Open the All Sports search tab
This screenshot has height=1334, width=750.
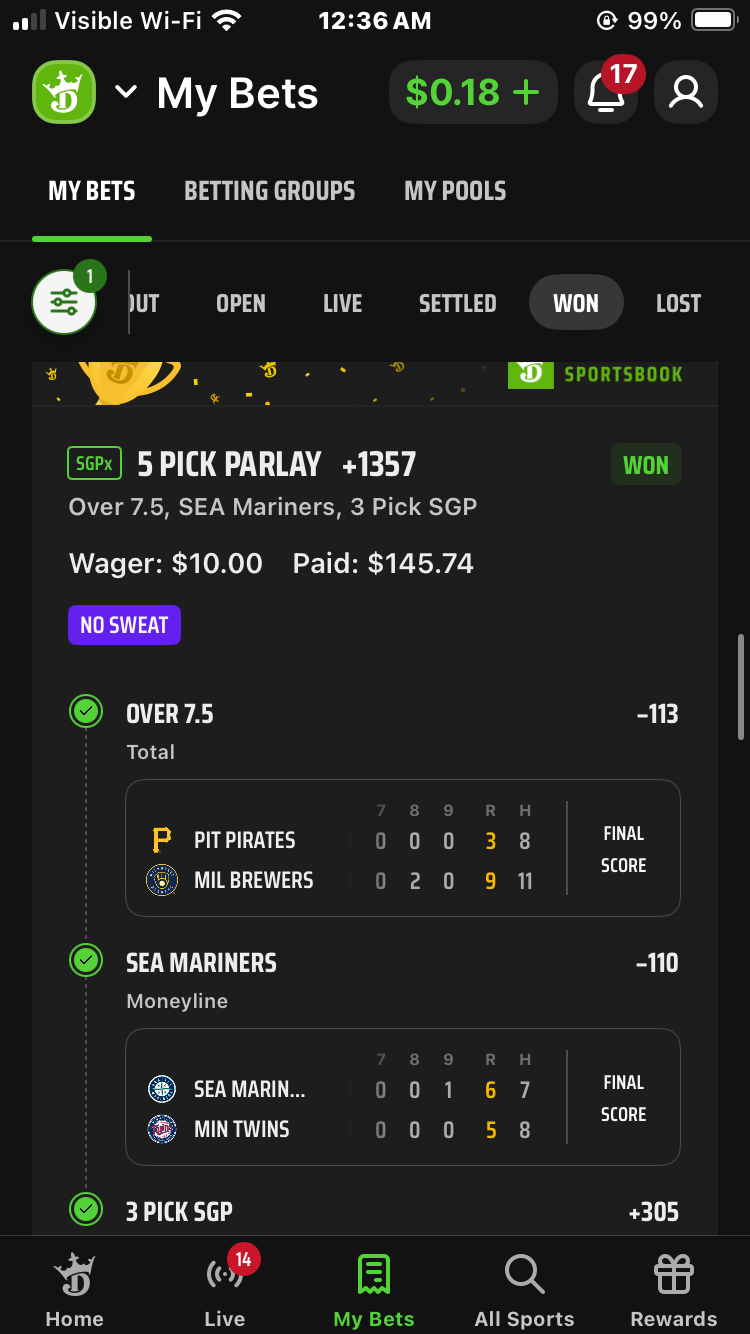coord(524,1290)
